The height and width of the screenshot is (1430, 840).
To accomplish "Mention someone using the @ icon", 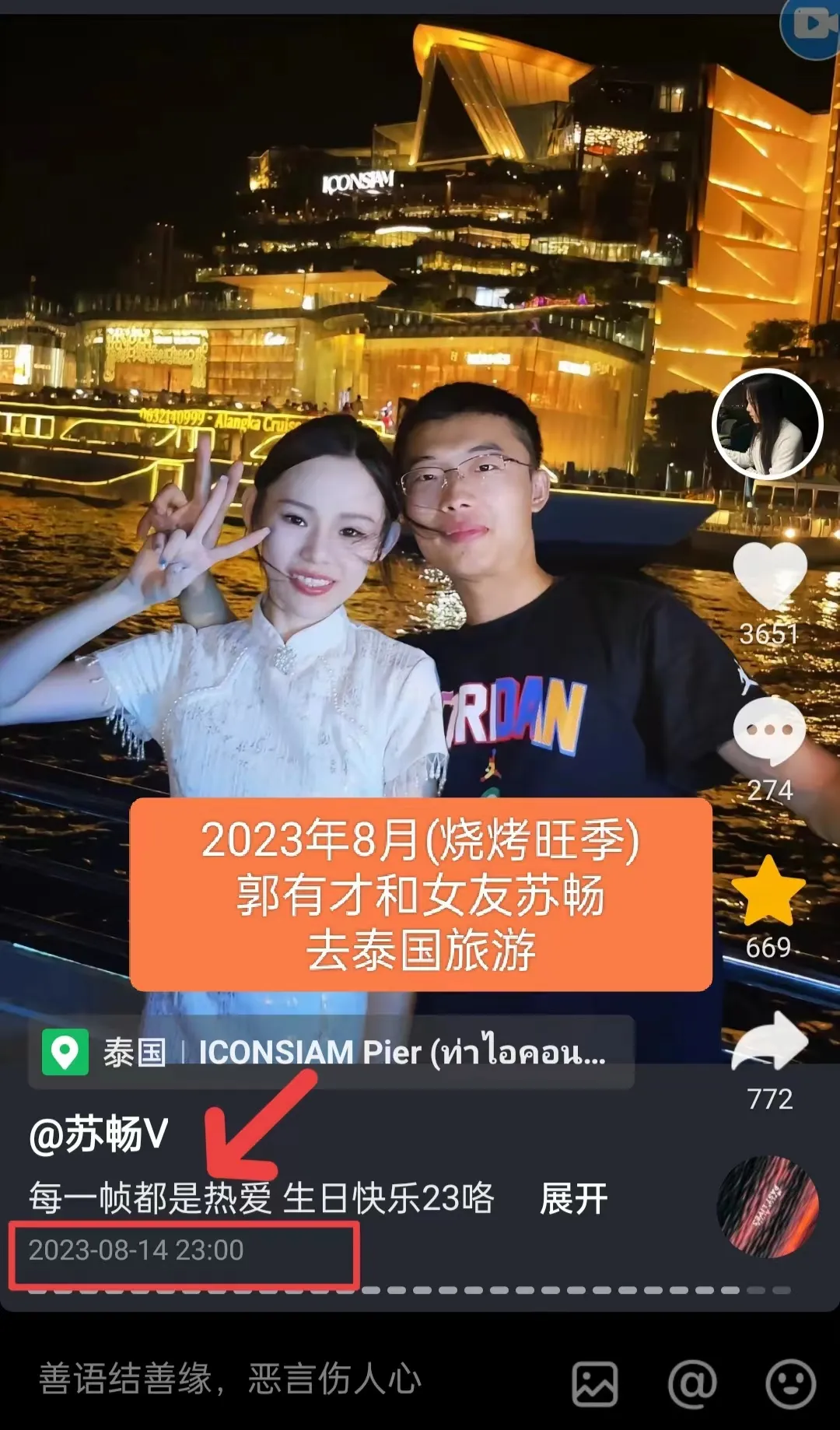I will coord(692,1384).
